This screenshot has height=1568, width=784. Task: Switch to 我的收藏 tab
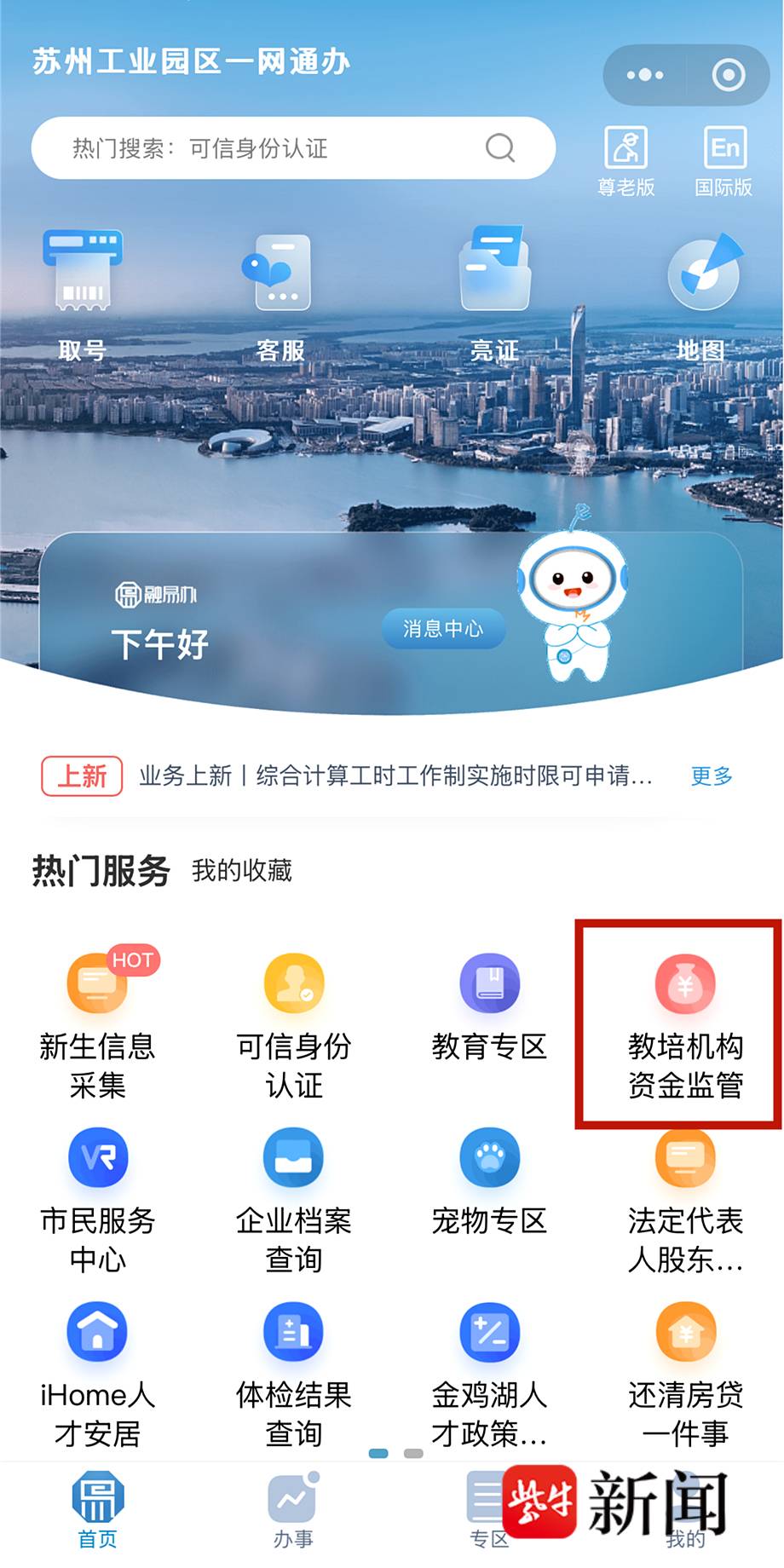(242, 870)
